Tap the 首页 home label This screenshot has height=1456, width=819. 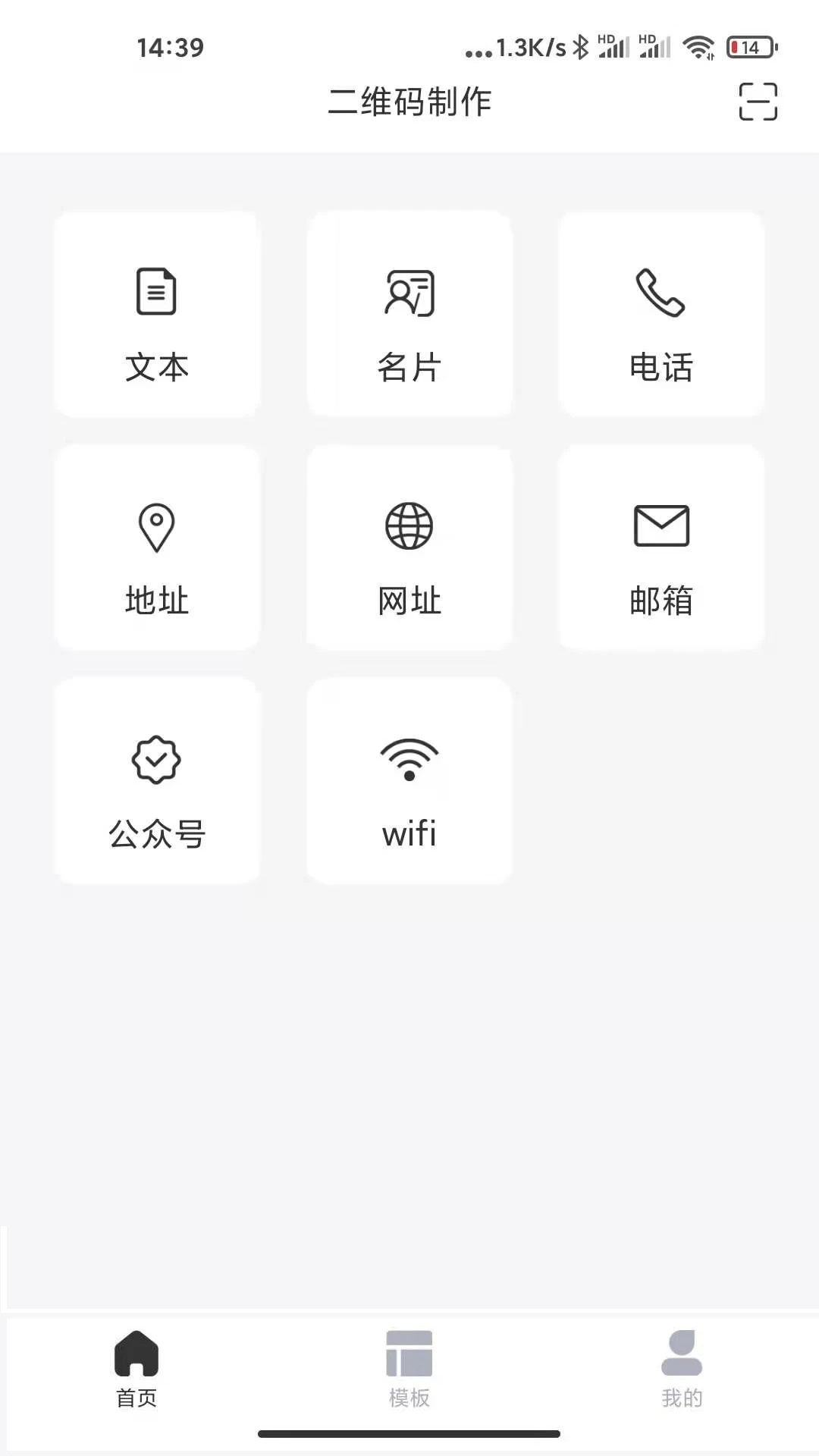pyautogui.click(x=136, y=1395)
